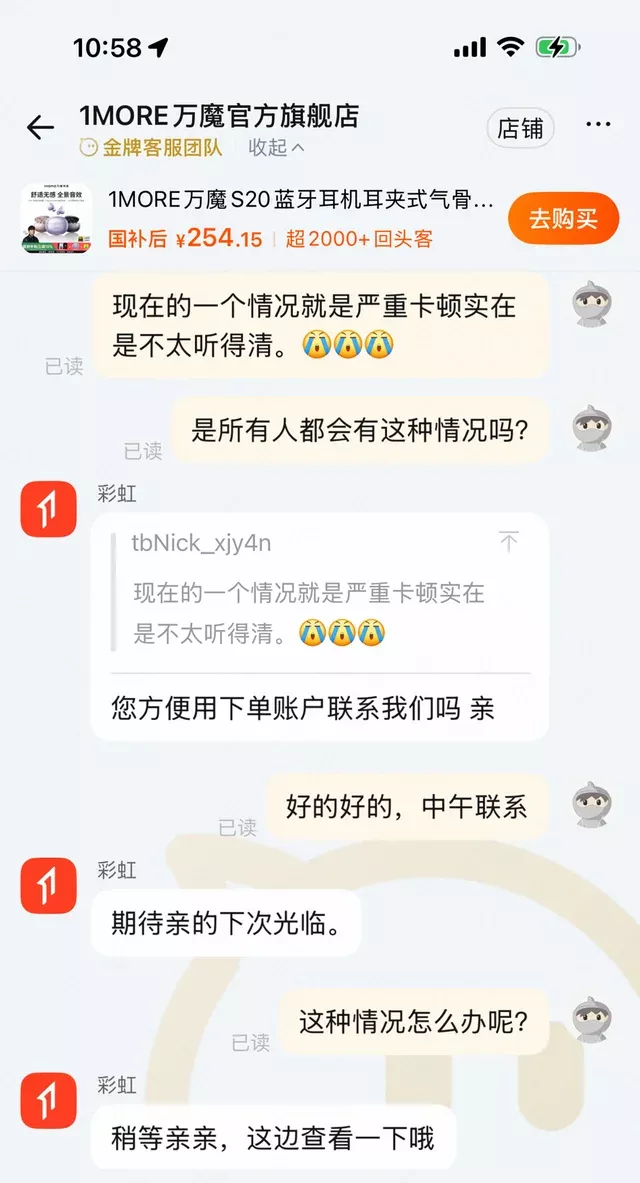Collapse the header with 收起
Image resolution: width=640 pixels, height=1183 pixels.
(276, 148)
